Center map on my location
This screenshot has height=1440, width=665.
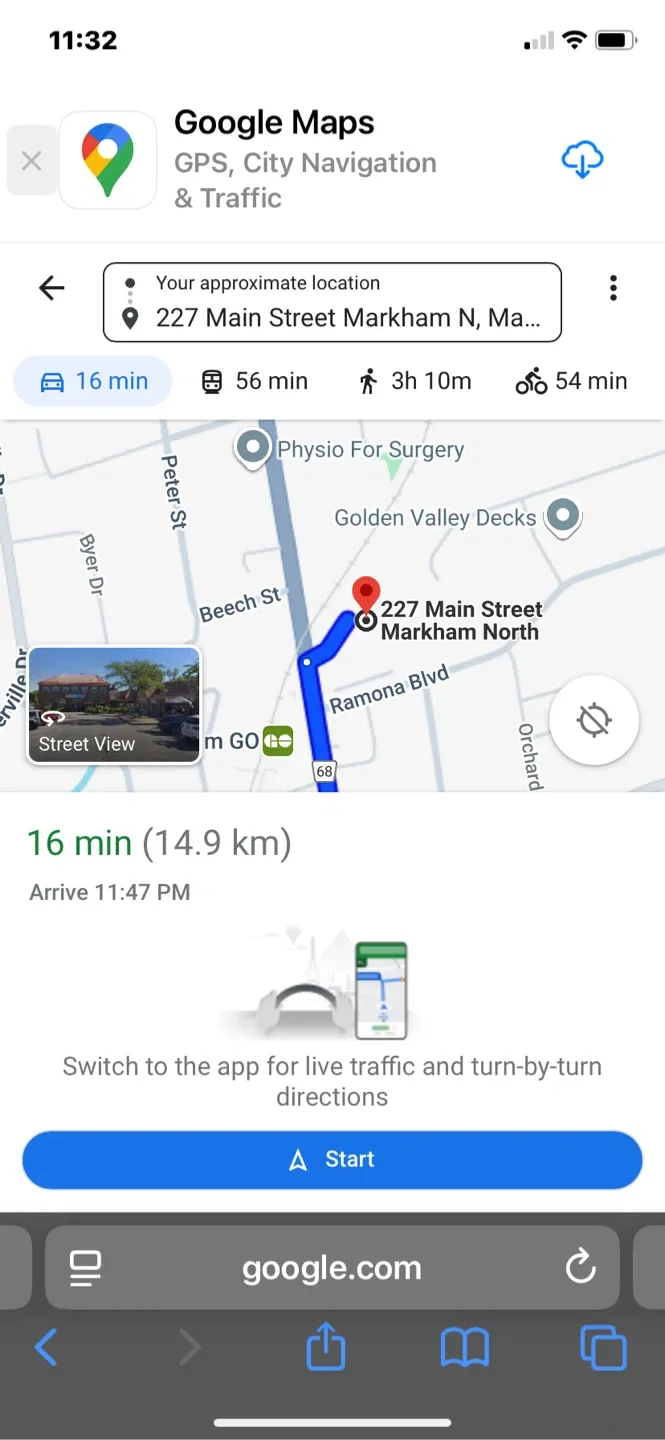[x=594, y=720]
